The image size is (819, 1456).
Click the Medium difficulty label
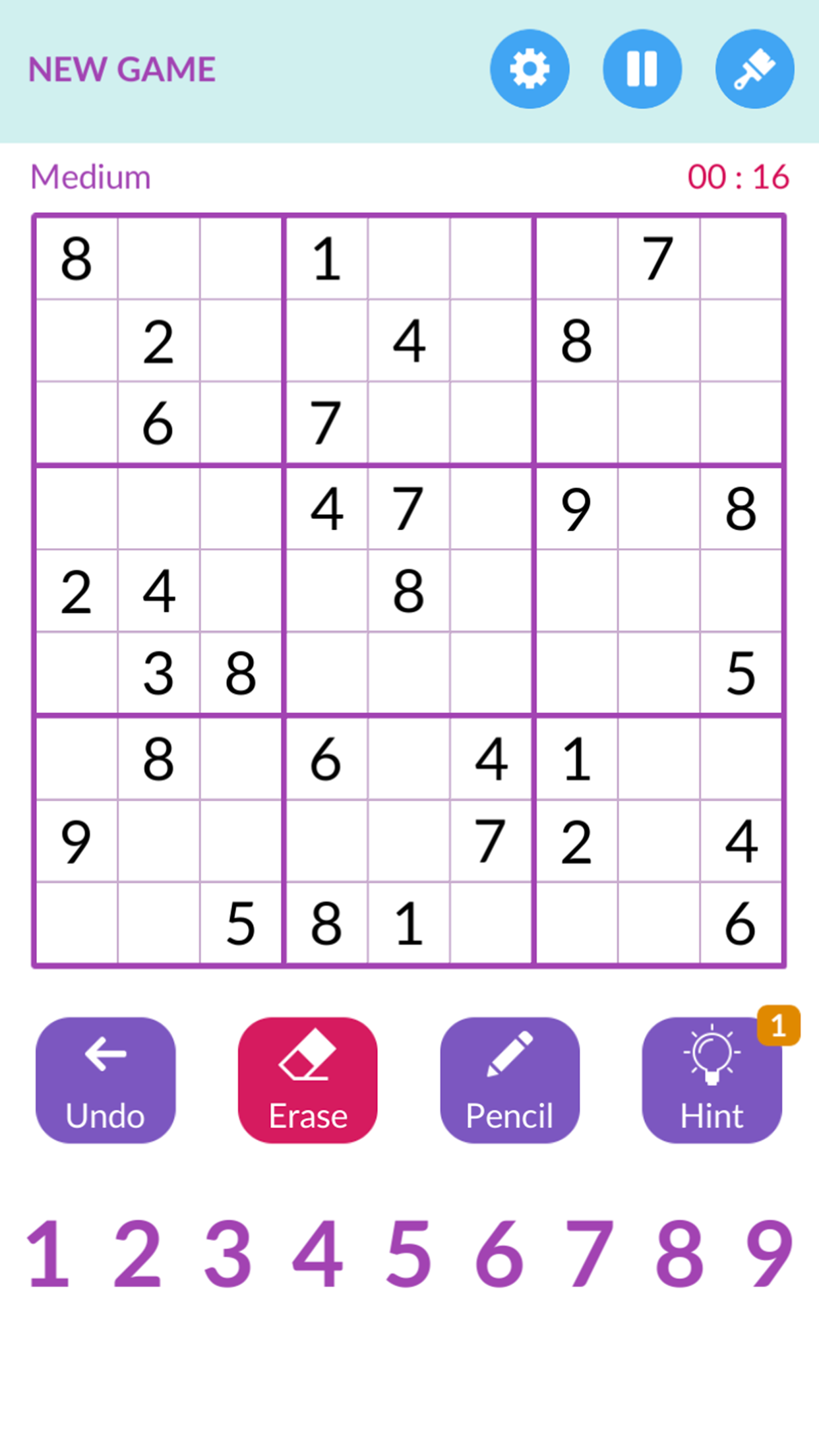[x=90, y=175]
